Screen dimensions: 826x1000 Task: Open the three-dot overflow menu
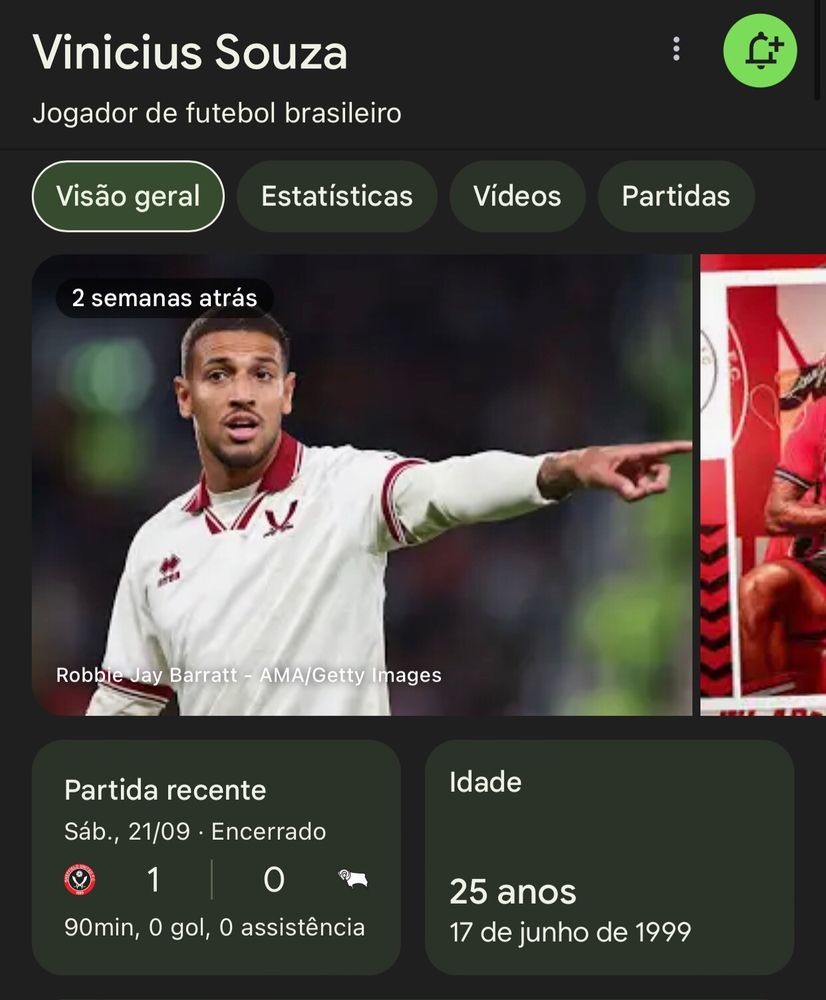point(677,49)
